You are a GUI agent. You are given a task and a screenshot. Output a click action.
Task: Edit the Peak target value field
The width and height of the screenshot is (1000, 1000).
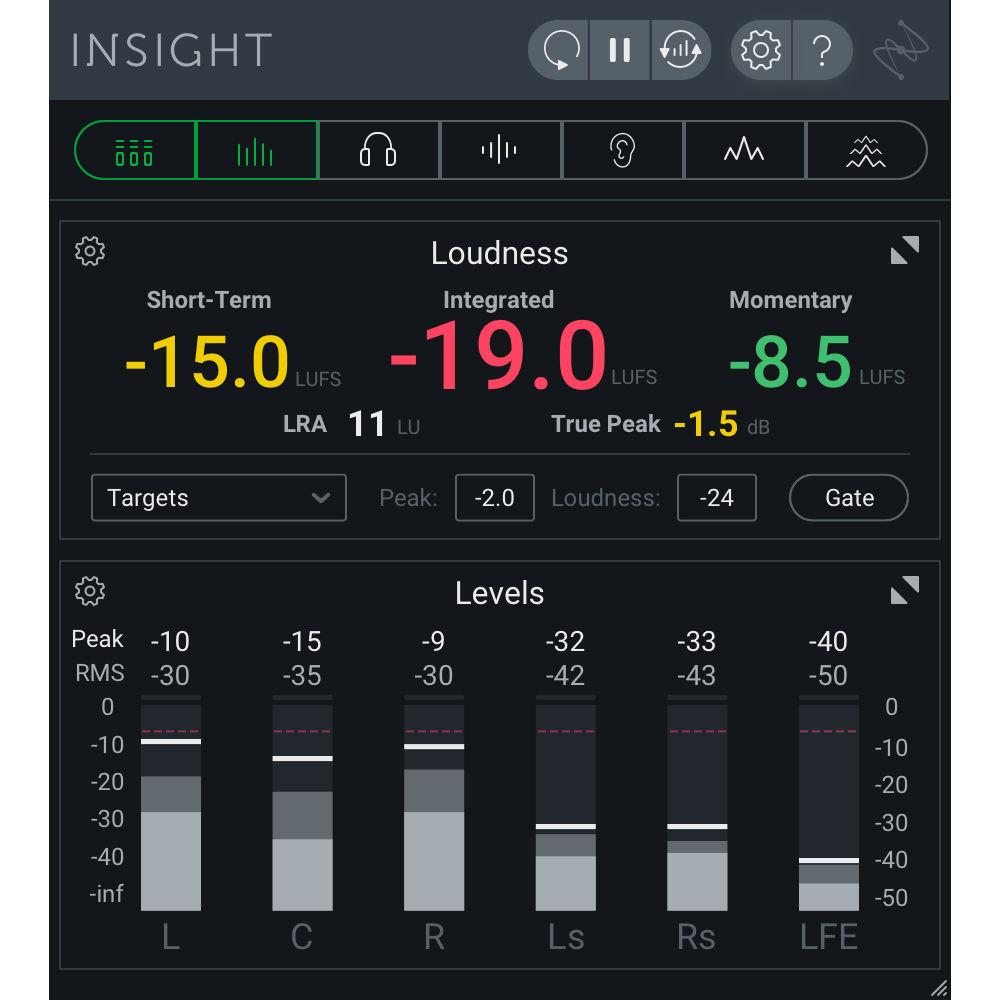tap(494, 498)
